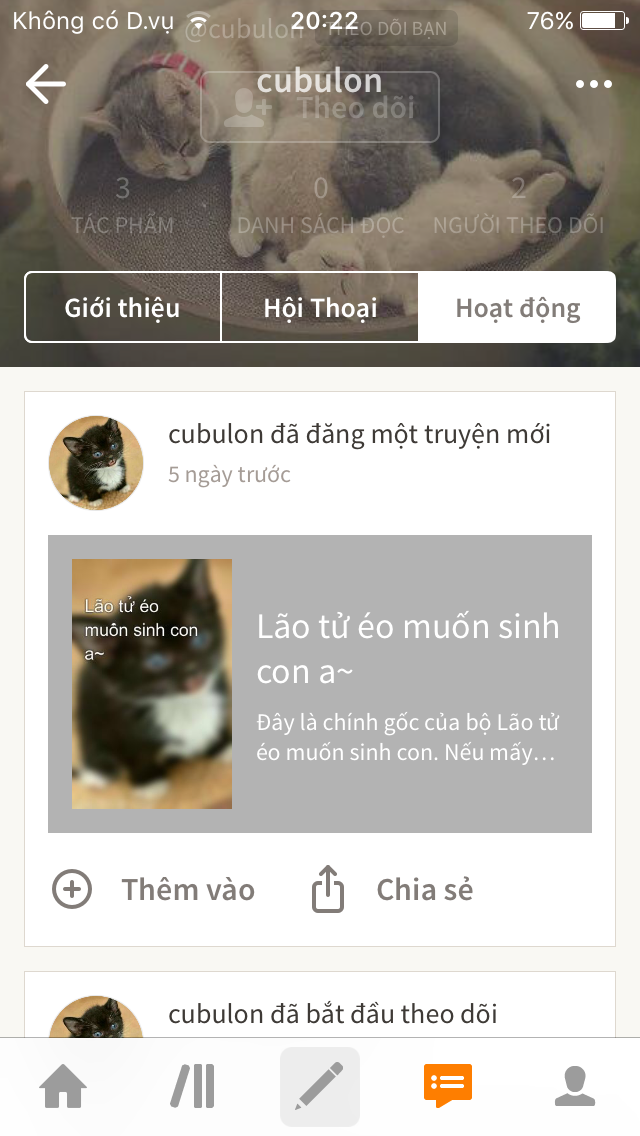Share the story via Chia sẻ
The height and width of the screenshot is (1136, 640).
[393, 889]
